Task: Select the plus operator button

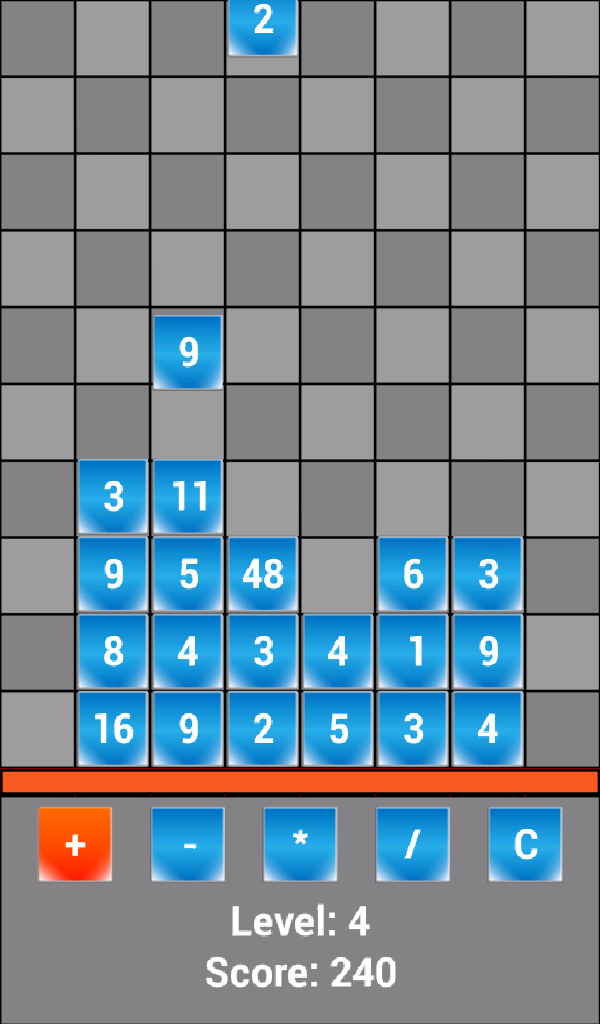Action: tap(75, 844)
